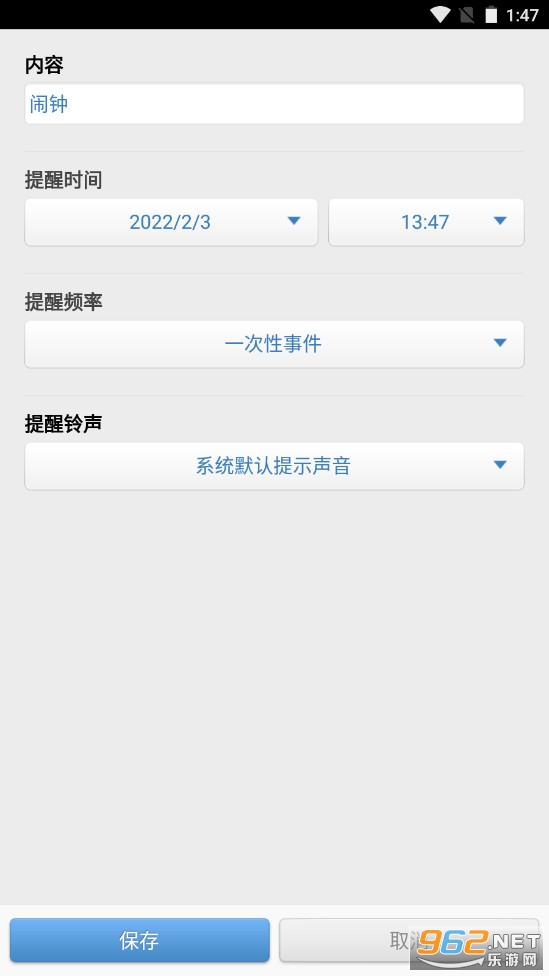This screenshot has height=976, width=549.
Task: Edit the 内容 text field containing 闹钟
Action: coord(274,104)
